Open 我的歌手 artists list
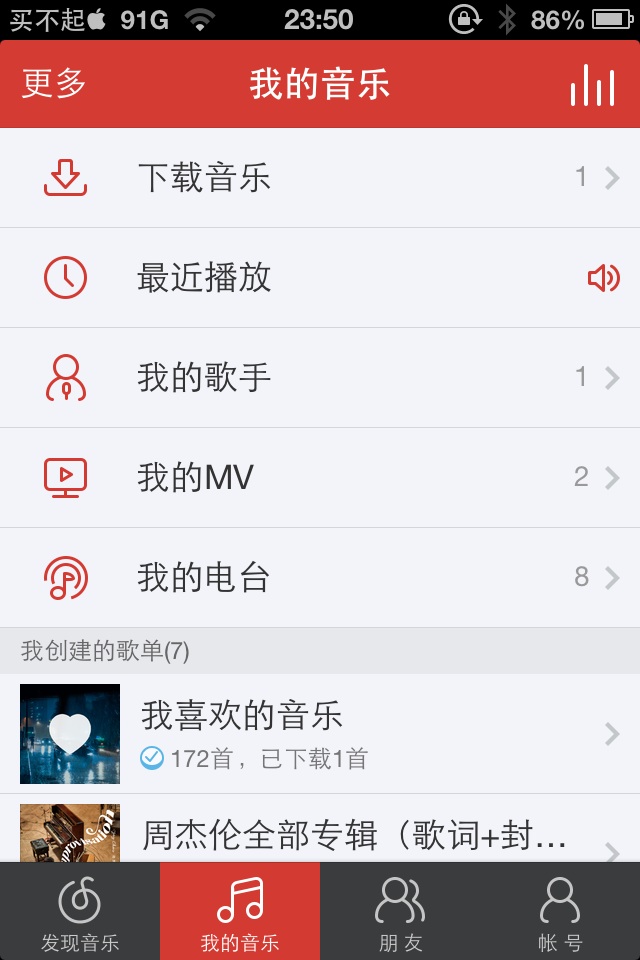640x960 pixels. coord(320,378)
